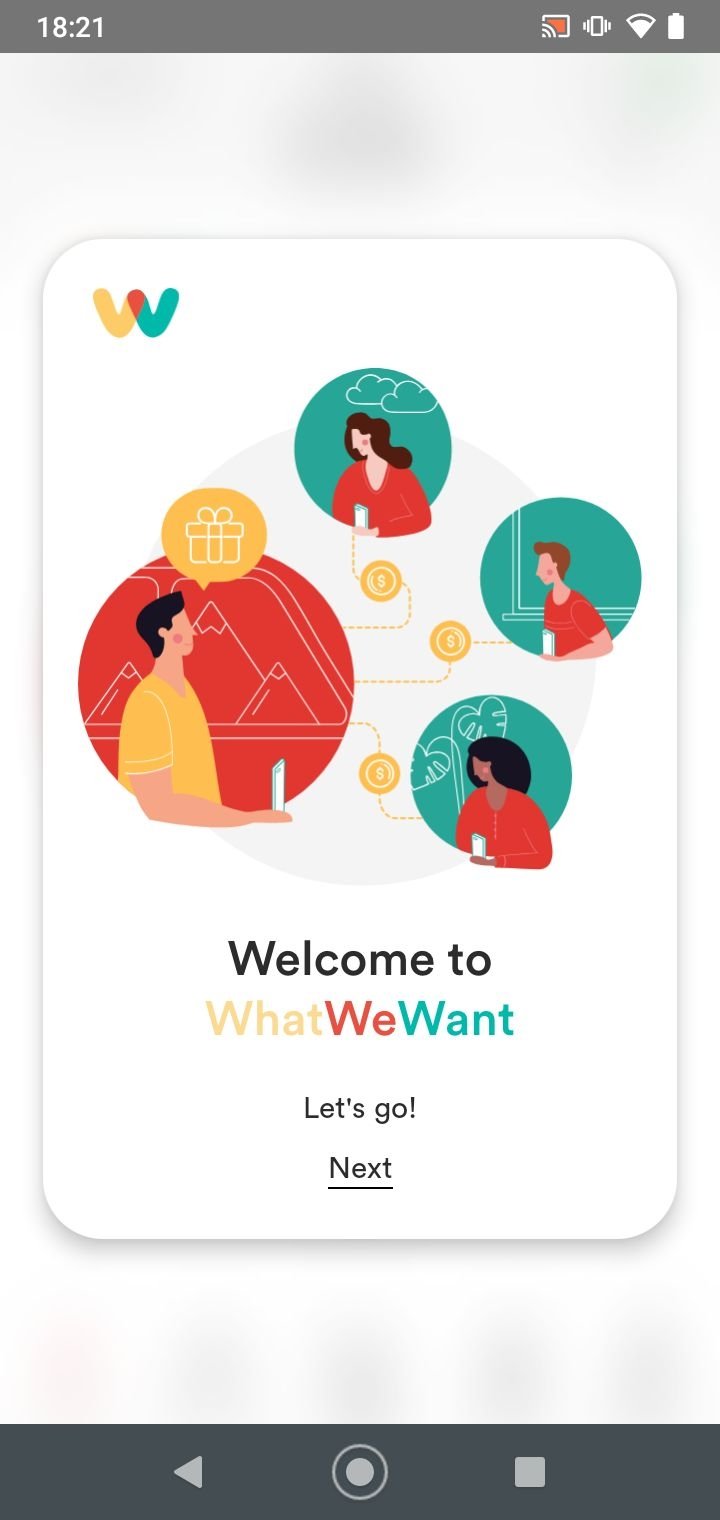The height and width of the screenshot is (1520, 720).
Task: Go back using the system back button
Action: click(x=188, y=1472)
